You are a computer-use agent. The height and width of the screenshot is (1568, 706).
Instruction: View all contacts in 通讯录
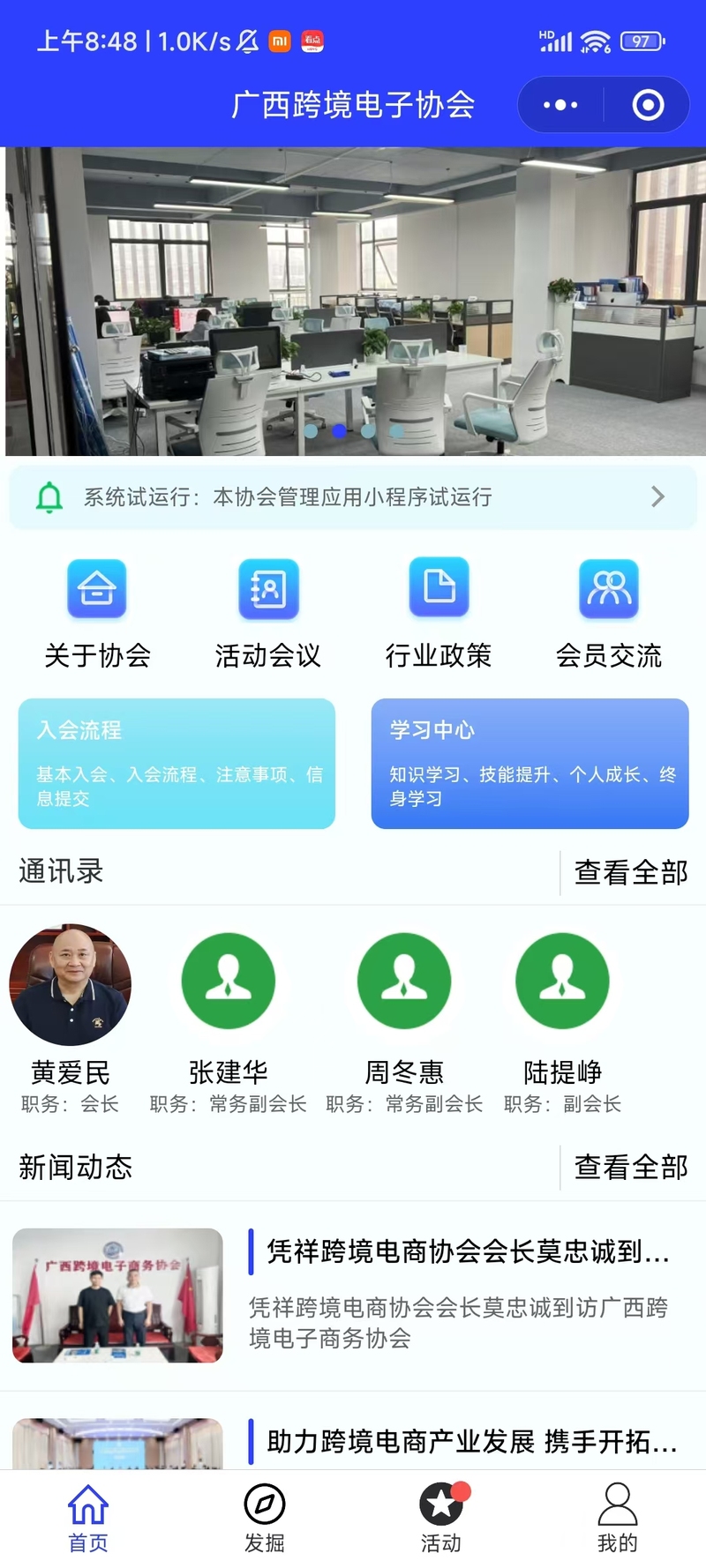[630, 872]
